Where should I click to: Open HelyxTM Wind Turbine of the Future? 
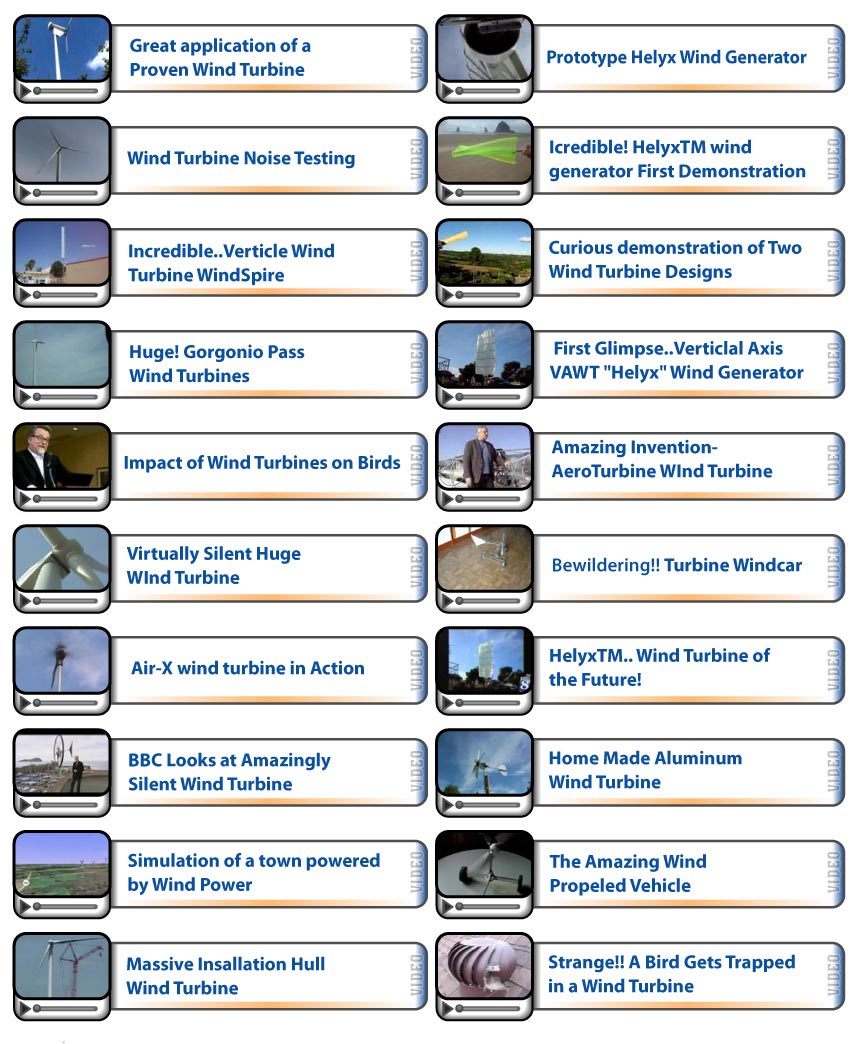pos(659,667)
